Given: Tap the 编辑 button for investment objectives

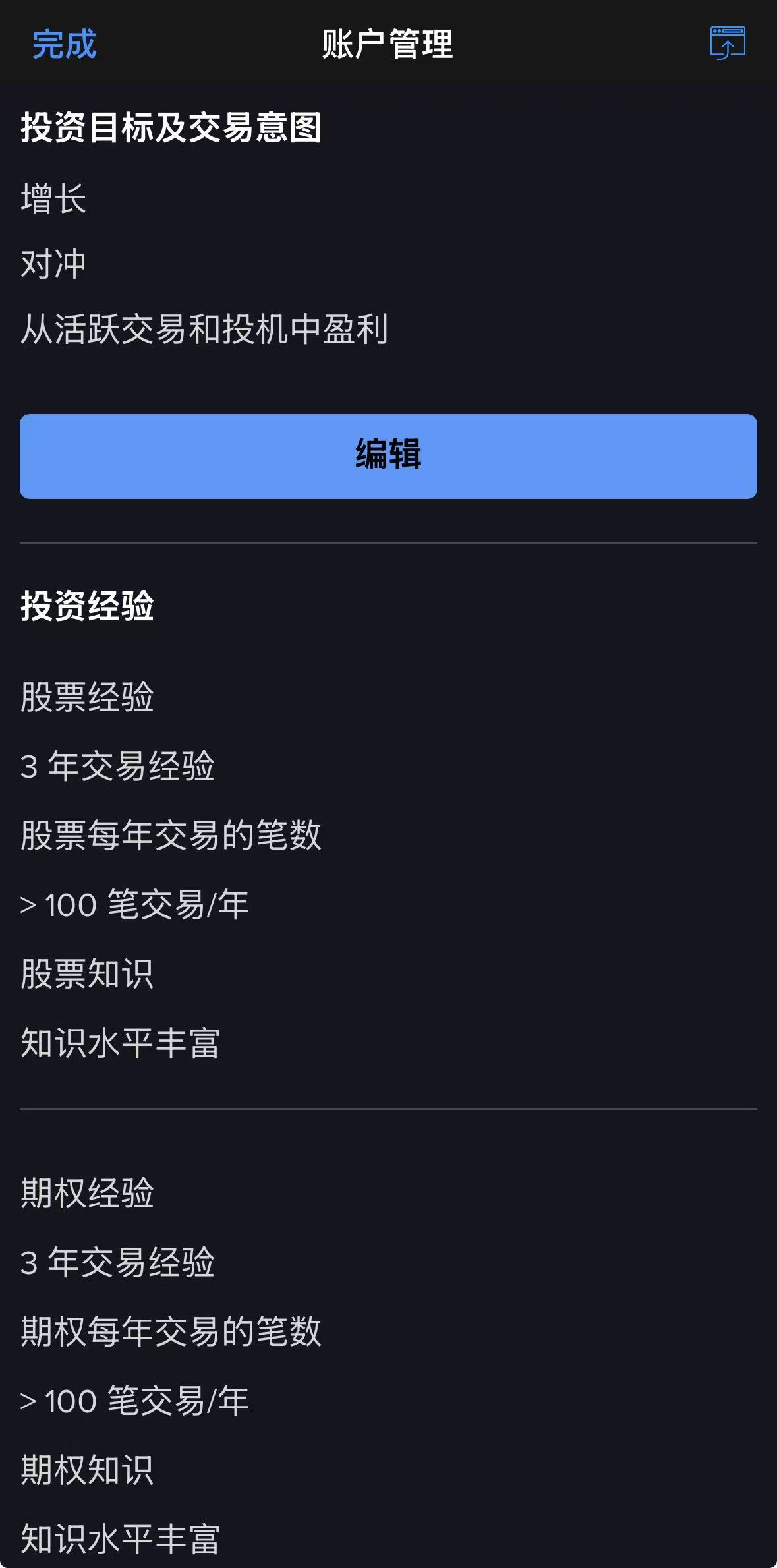Looking at the screenshot, I should [x=388, y=456].
